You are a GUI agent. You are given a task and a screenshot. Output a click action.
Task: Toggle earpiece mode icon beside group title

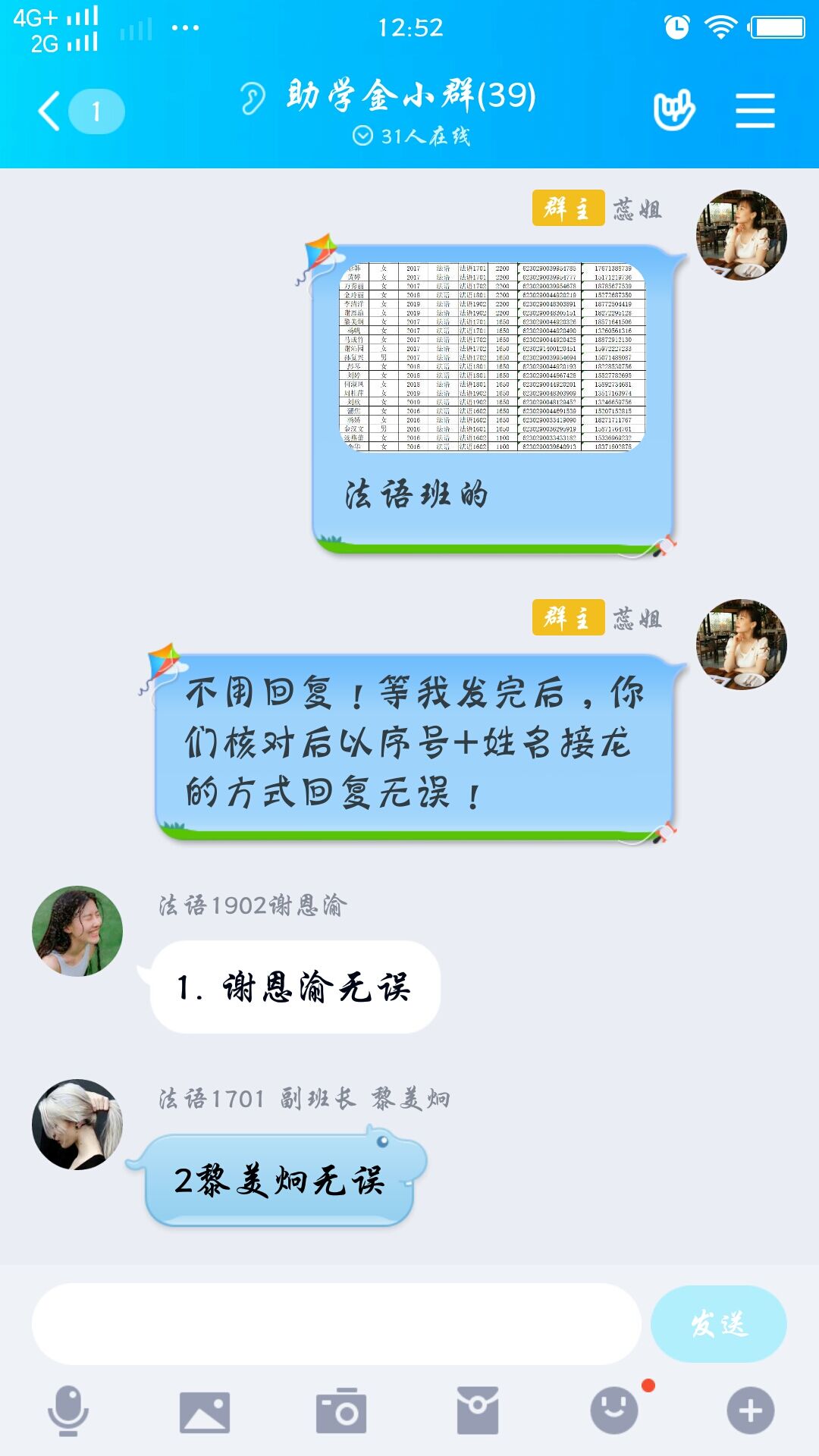pos(253,98)
